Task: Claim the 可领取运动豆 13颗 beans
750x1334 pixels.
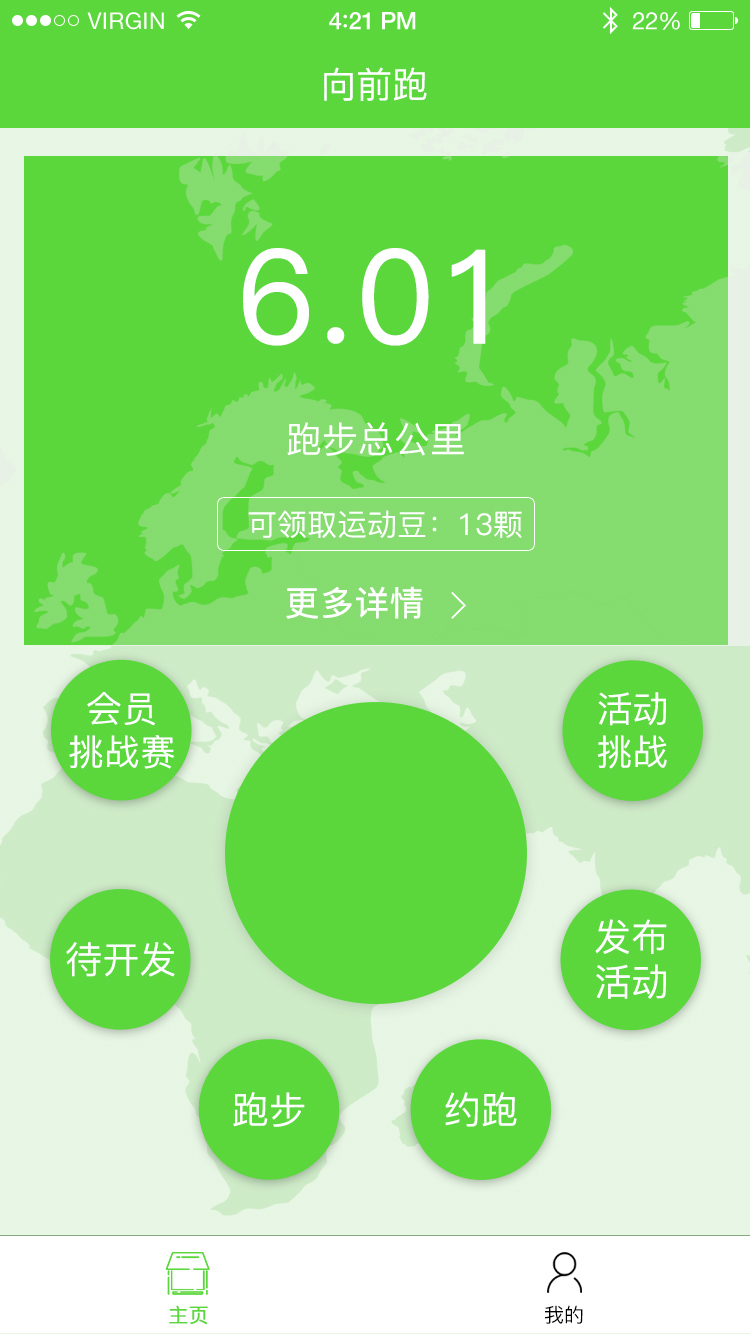Action: click(x=376, y=524)
